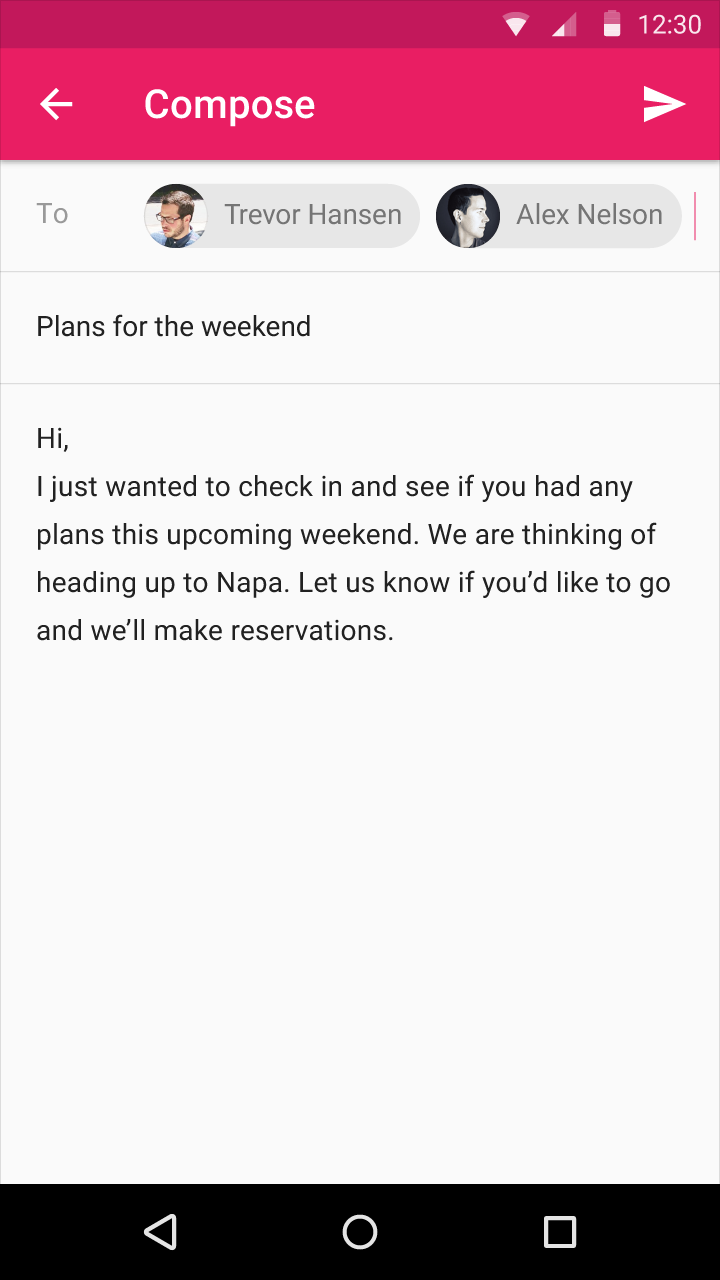The width and height of the screenshot is (720, 1280).
Task: Send the email with the paper plane icon
Action: 664,104
